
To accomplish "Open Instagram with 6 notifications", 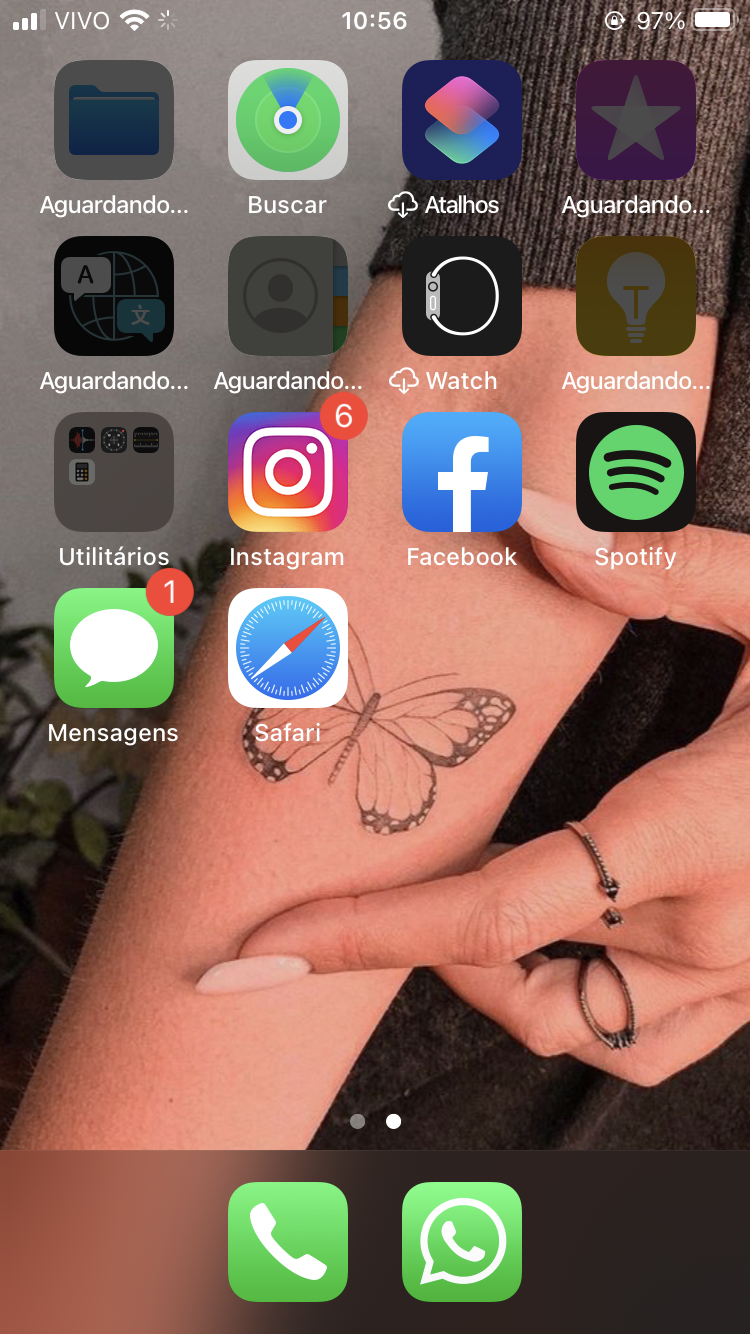I will tap(288, 472).
